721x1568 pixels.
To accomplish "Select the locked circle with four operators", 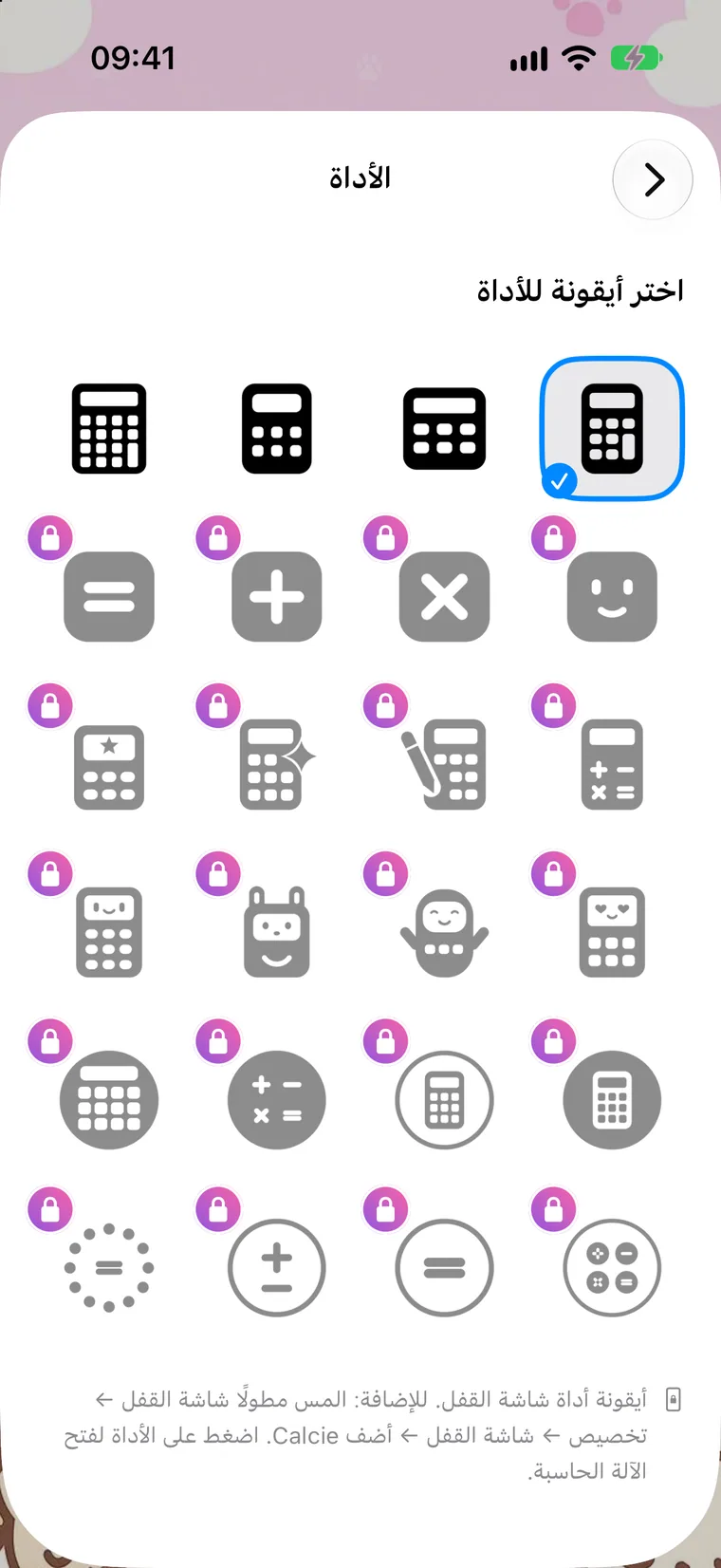I will click(x=612, y=1268).
